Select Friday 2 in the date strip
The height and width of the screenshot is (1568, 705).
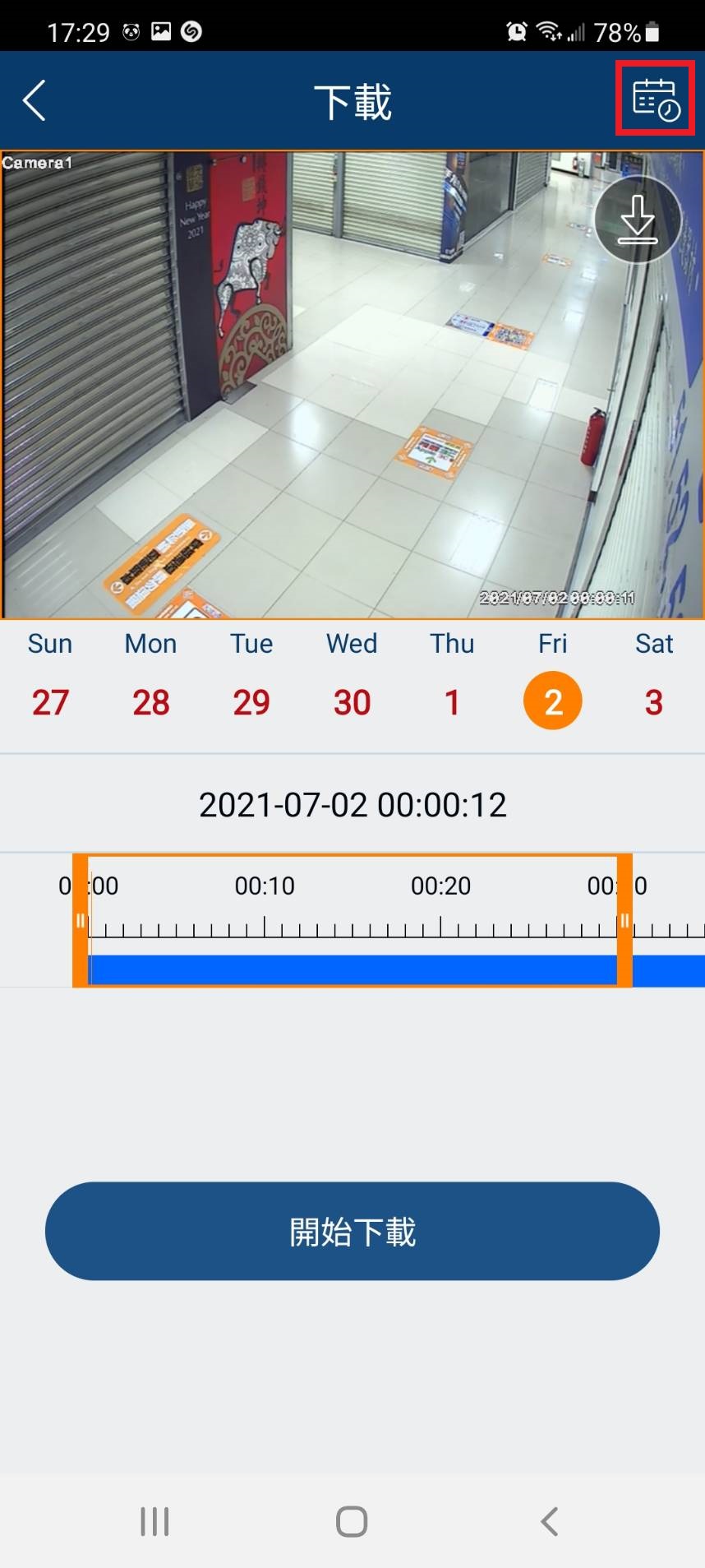pos(553,674)
